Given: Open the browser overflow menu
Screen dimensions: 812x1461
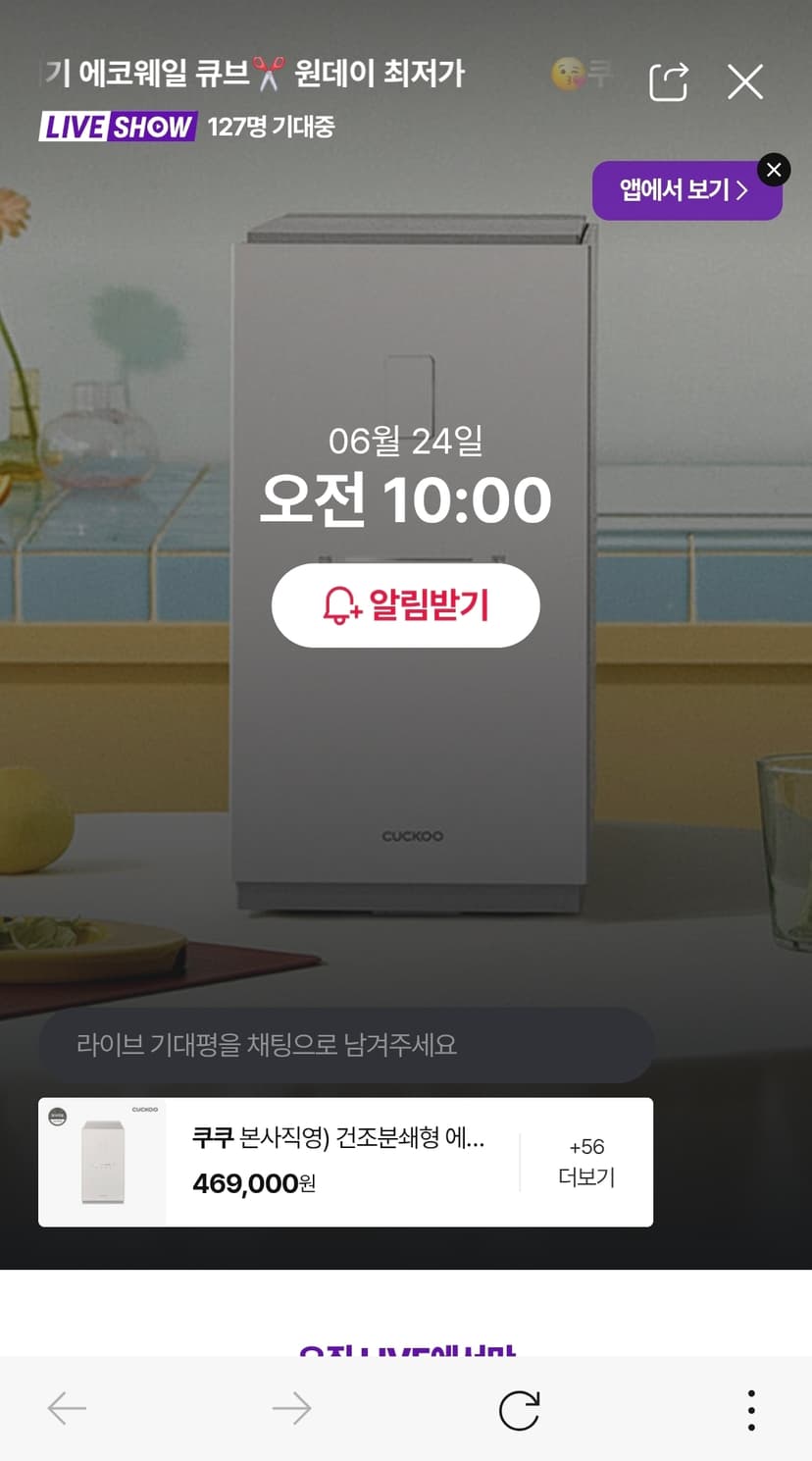Looking at the screenshot, I should [751, 1410].
